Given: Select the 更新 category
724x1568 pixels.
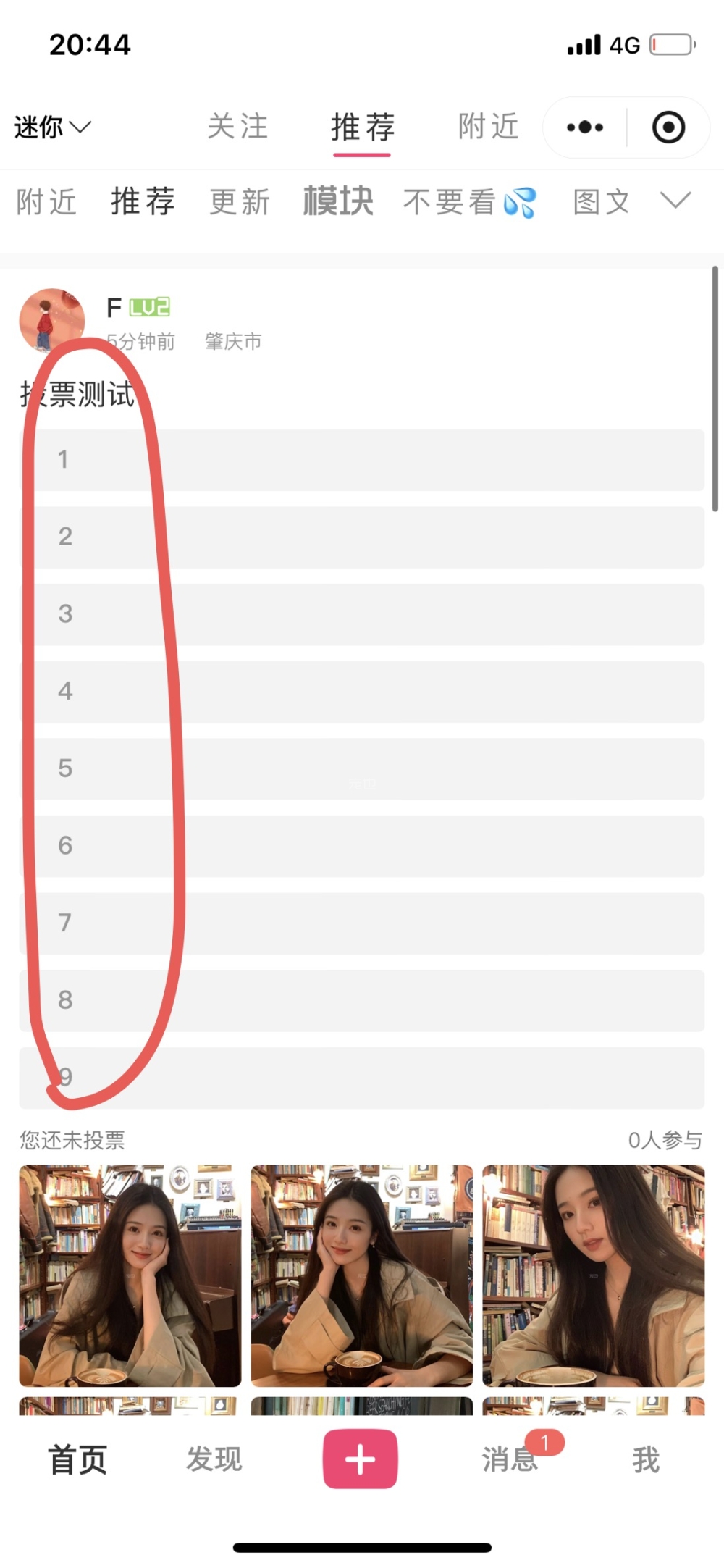Looking at the screenshot, I should [240, 202].
